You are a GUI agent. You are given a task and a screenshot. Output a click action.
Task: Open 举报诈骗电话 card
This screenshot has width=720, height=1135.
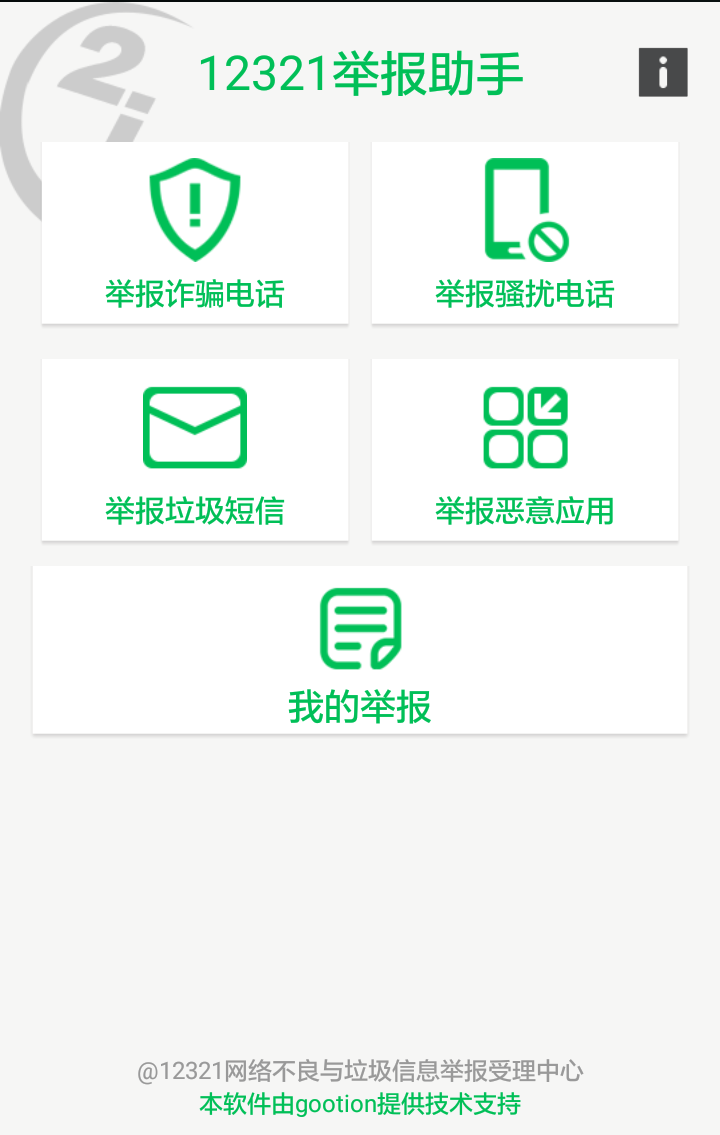coord(195,233)
